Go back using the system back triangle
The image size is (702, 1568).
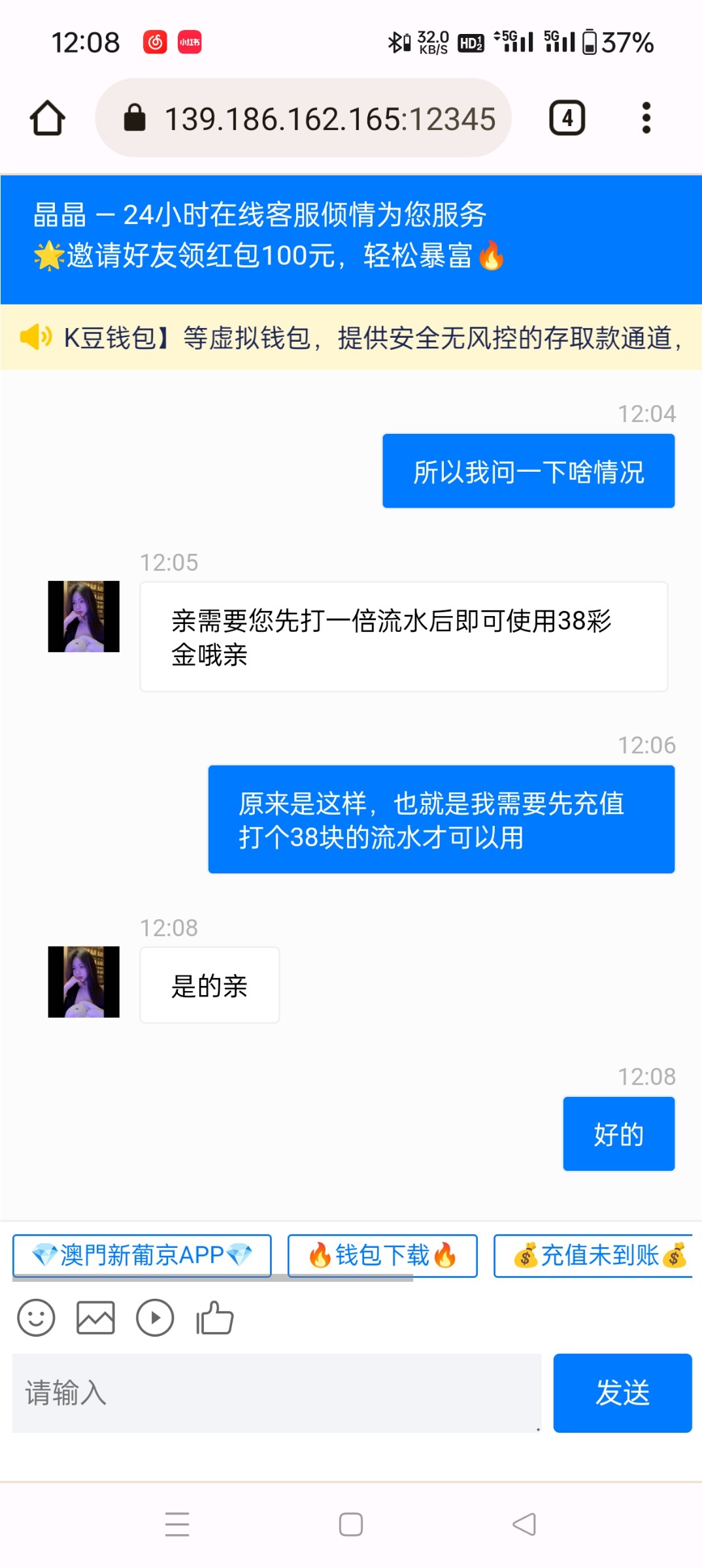click(x=524, y=1524)
